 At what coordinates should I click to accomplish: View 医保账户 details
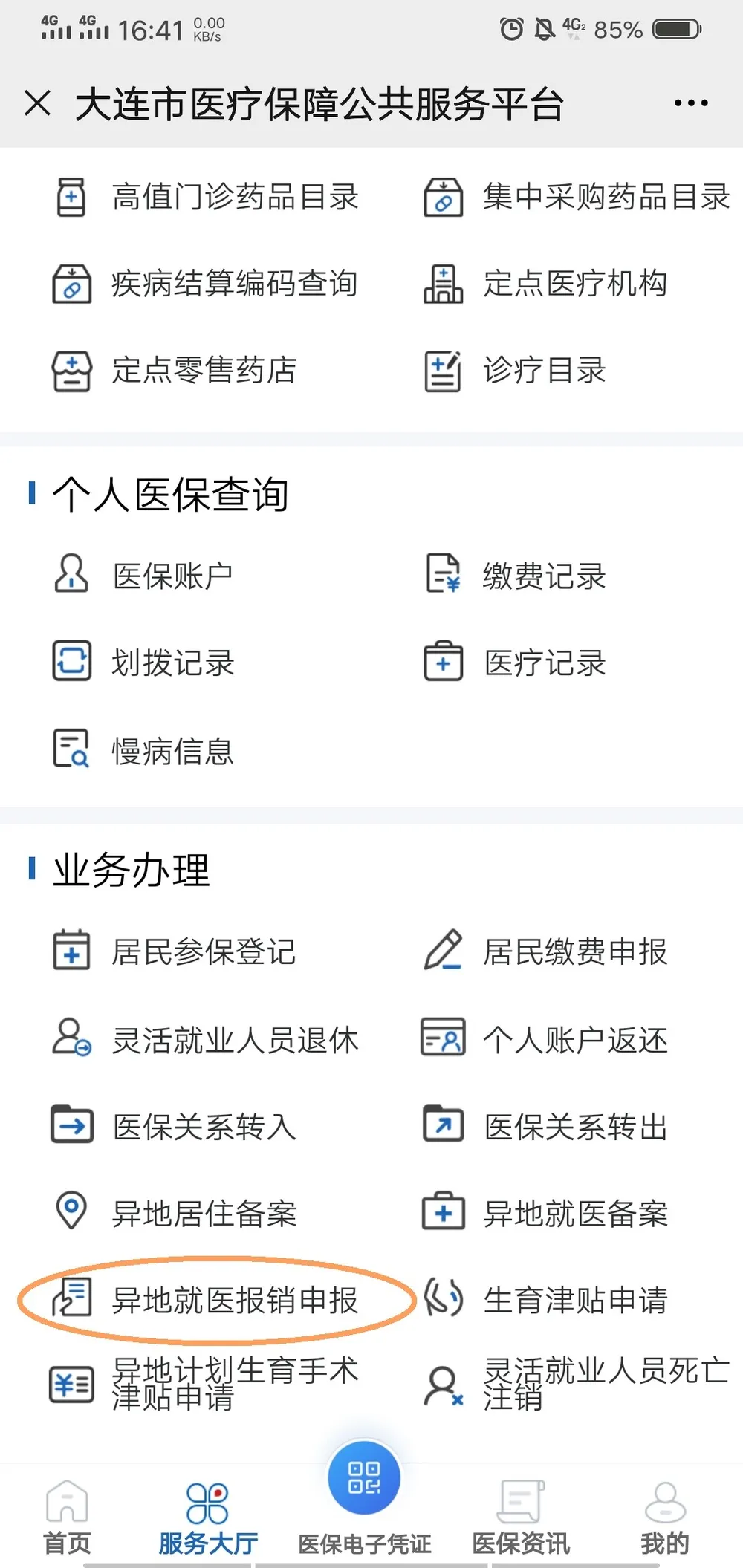point(145,576)
